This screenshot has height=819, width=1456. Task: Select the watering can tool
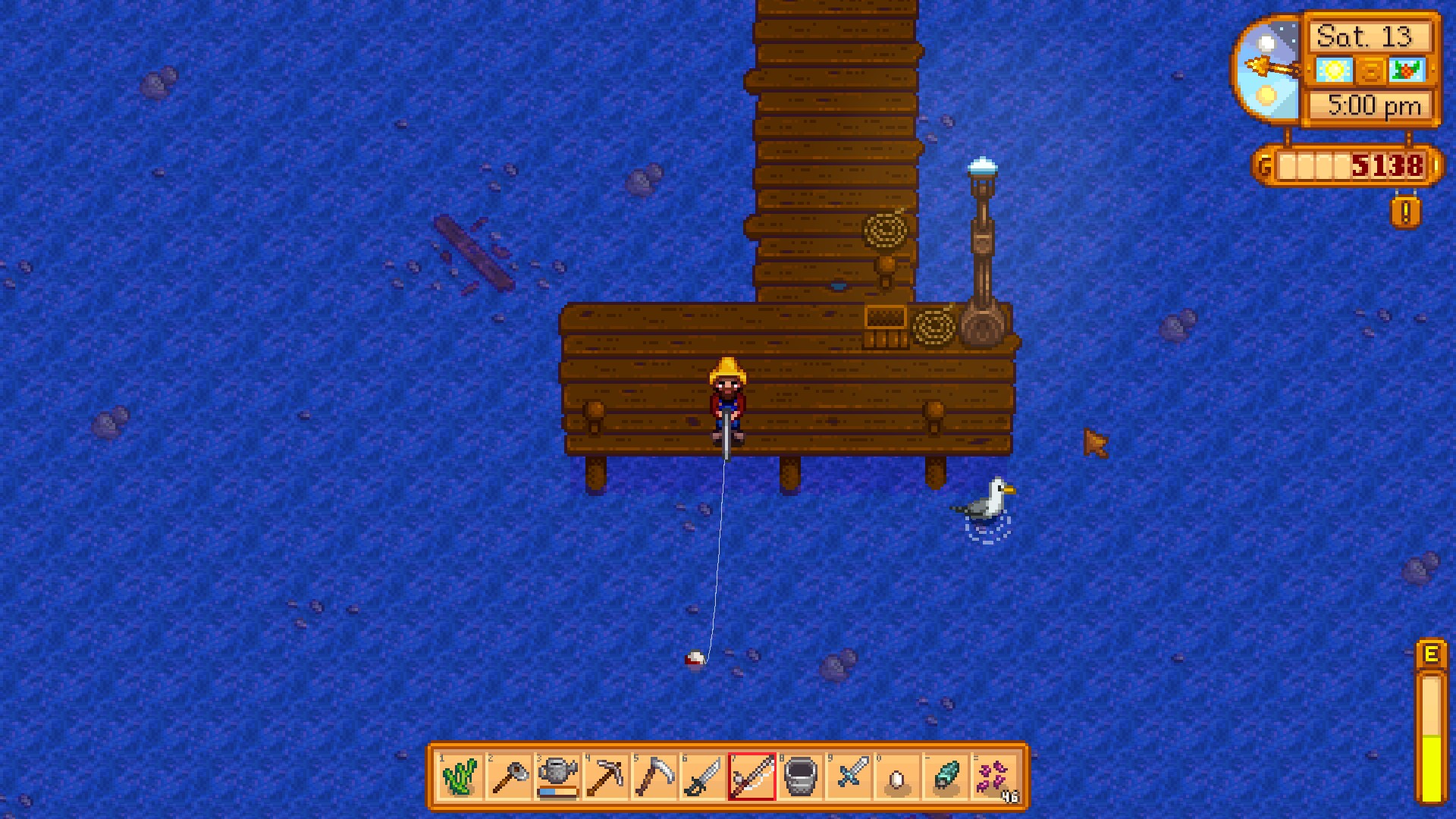[557, 777]
